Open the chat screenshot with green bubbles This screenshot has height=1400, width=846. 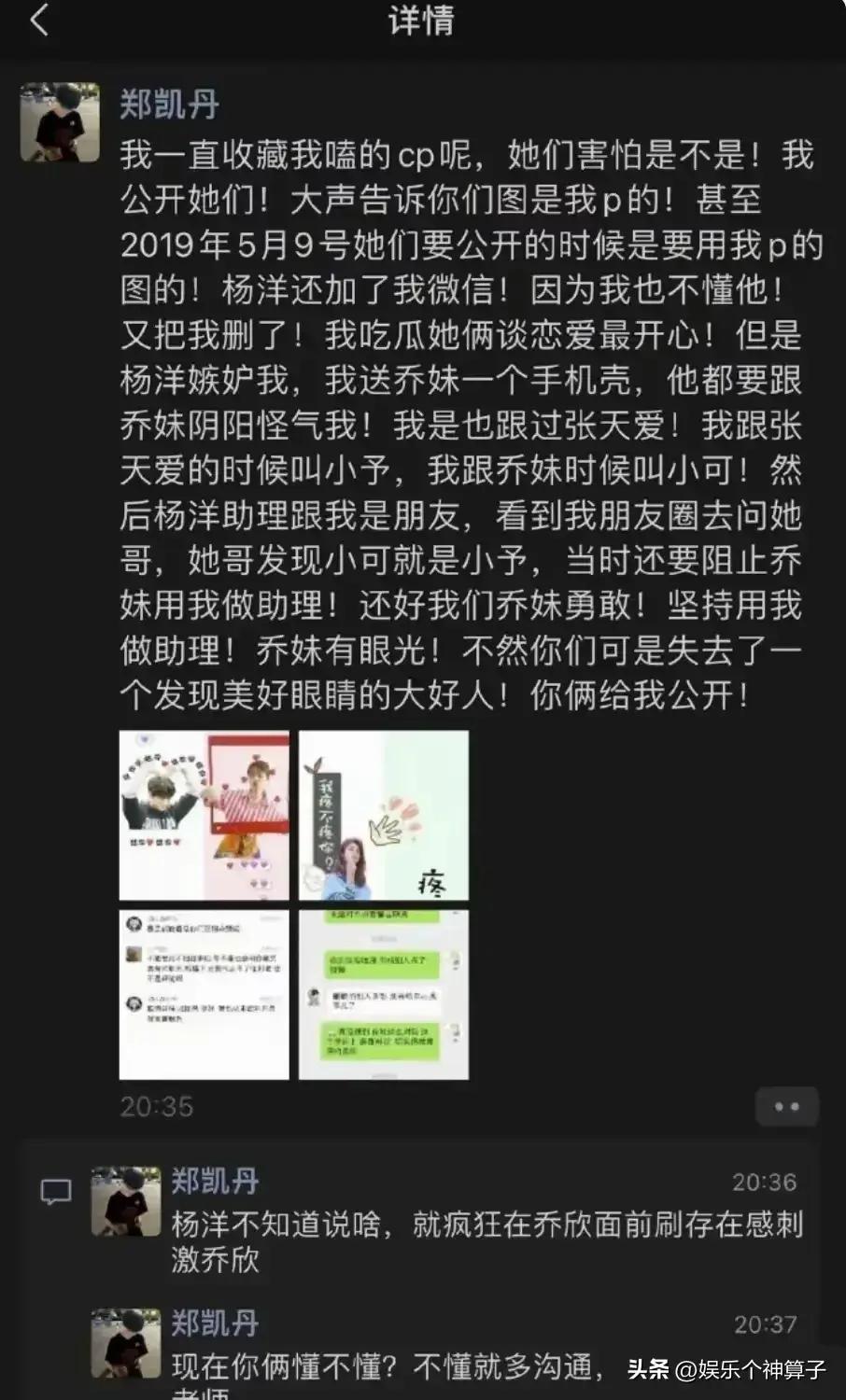click(x=384, y=994)
